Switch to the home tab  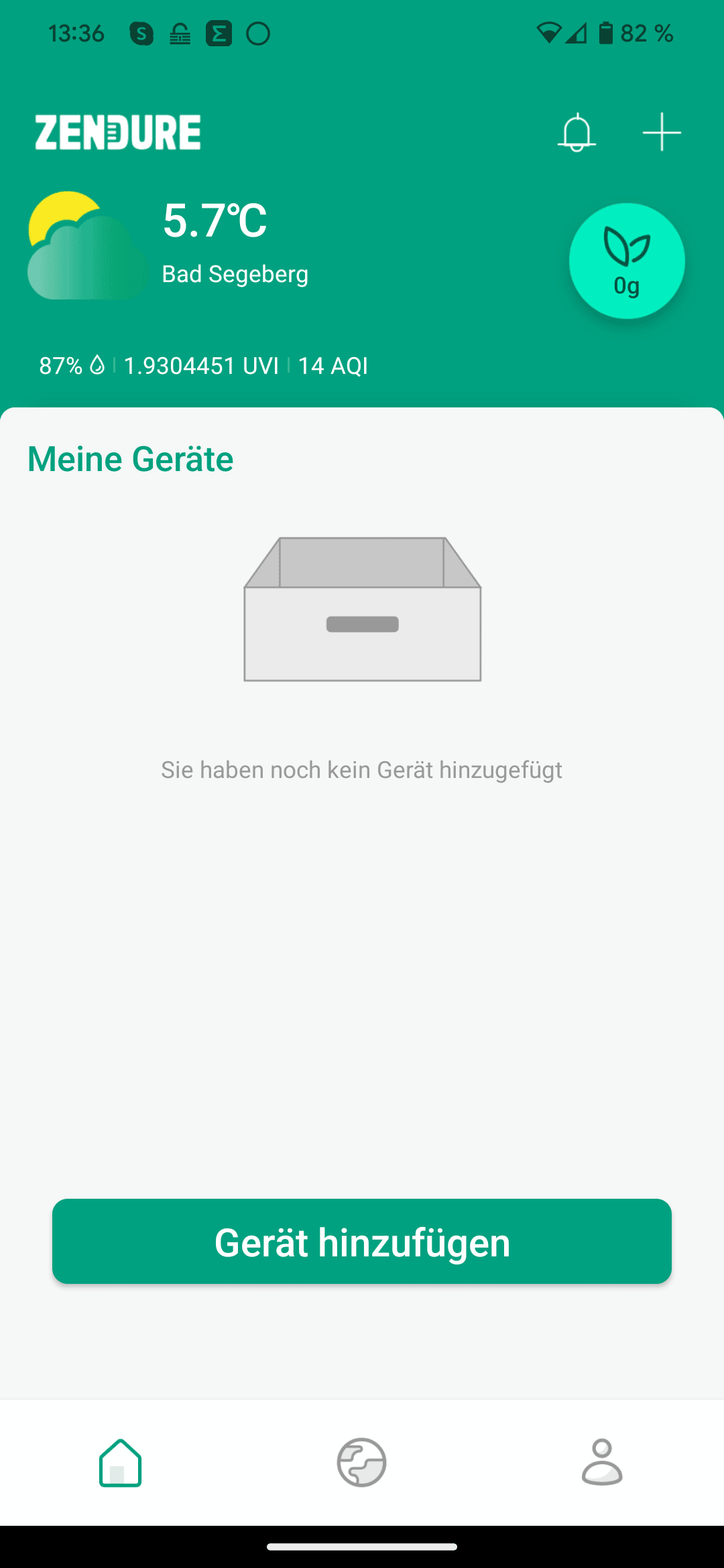pos(121,1462)
